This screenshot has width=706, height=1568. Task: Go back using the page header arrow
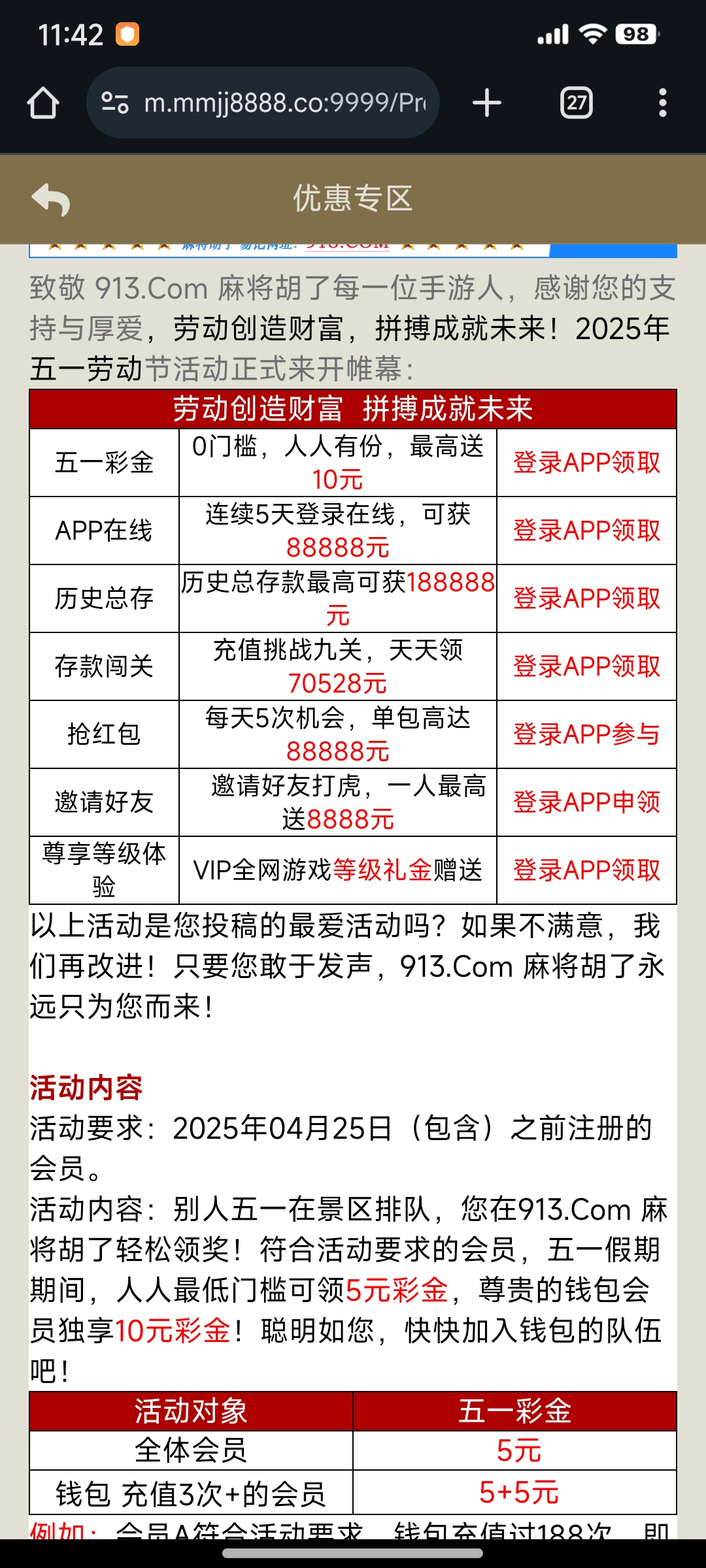pyautogui.click(x=51, y=199)
